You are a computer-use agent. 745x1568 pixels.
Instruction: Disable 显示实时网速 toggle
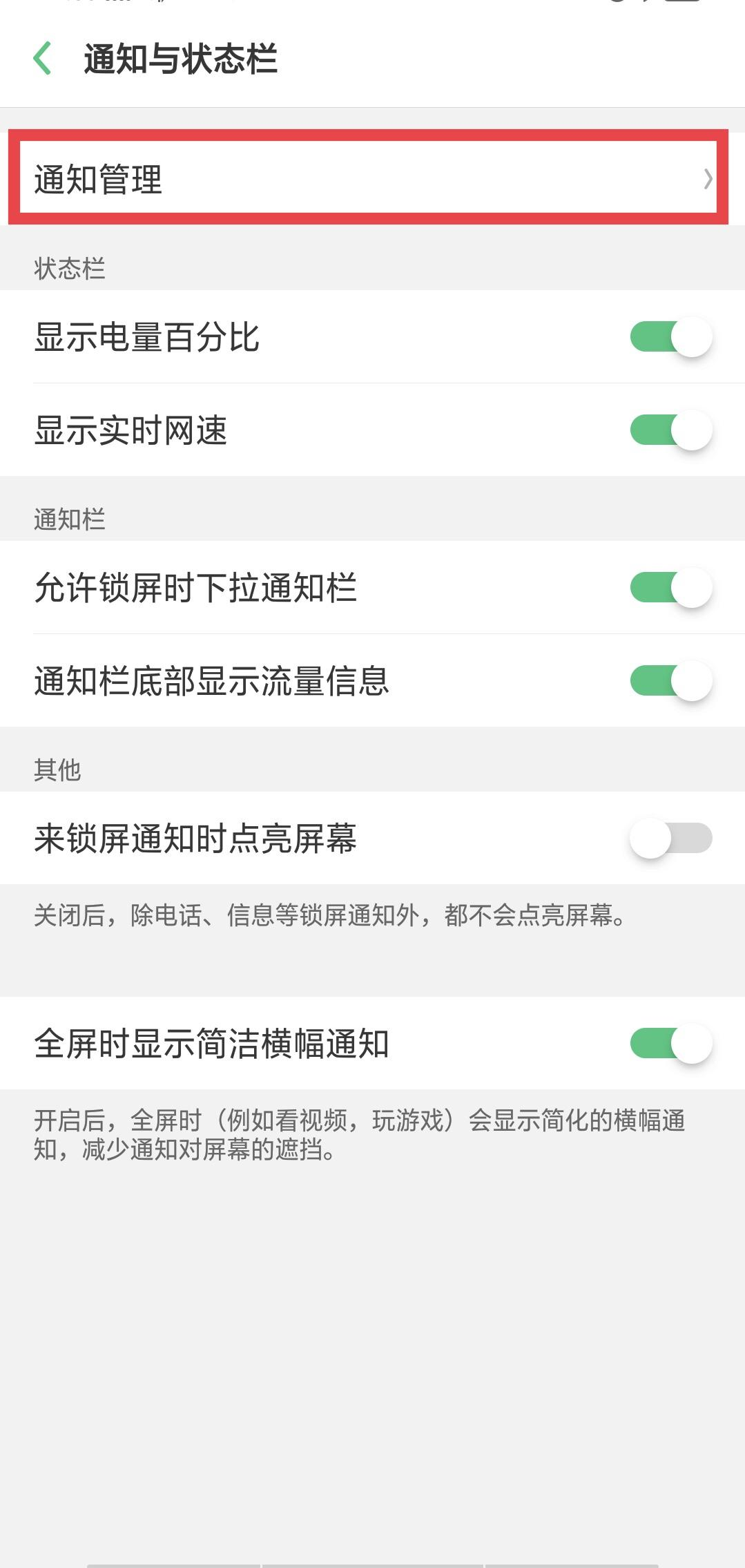coord(670,430)
